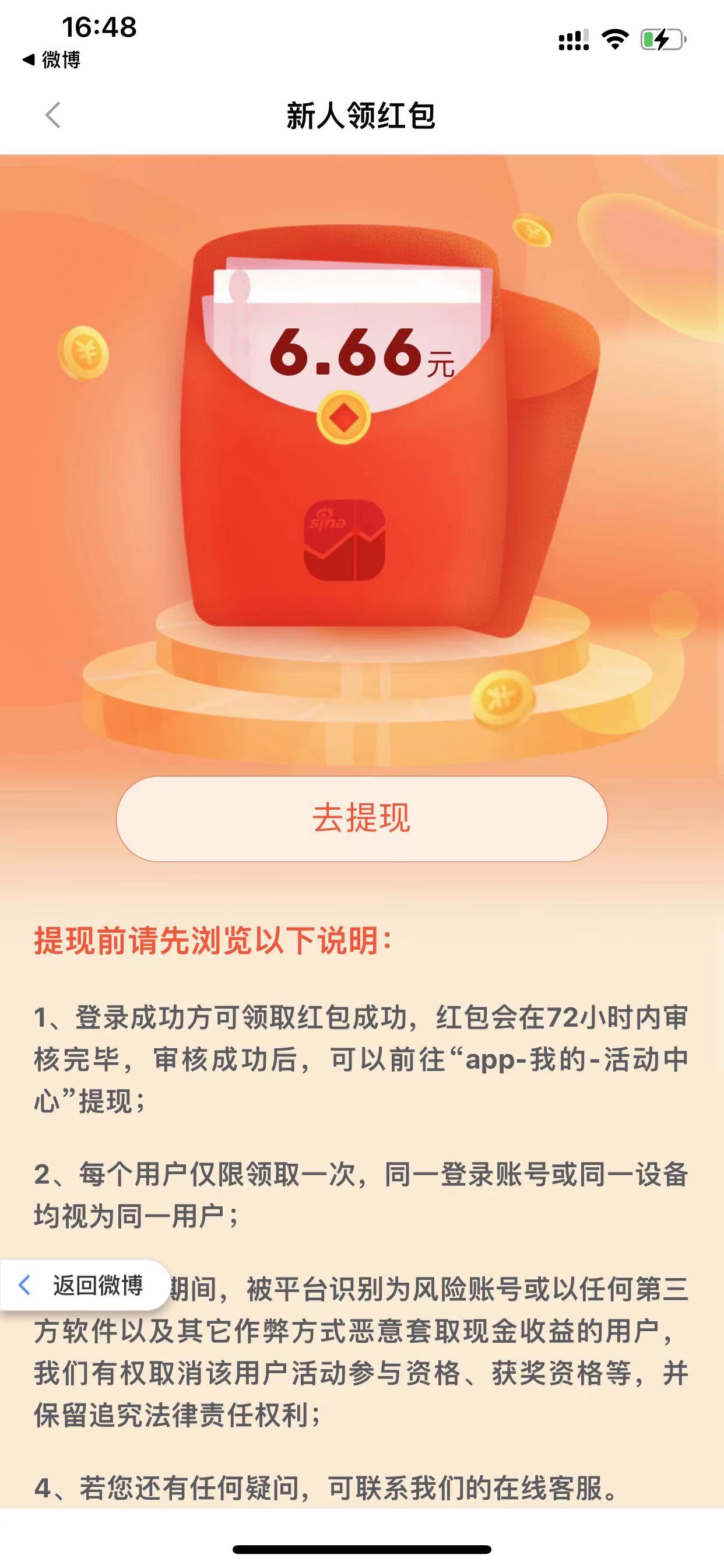Go back using the header arrow

click(54, 115)
